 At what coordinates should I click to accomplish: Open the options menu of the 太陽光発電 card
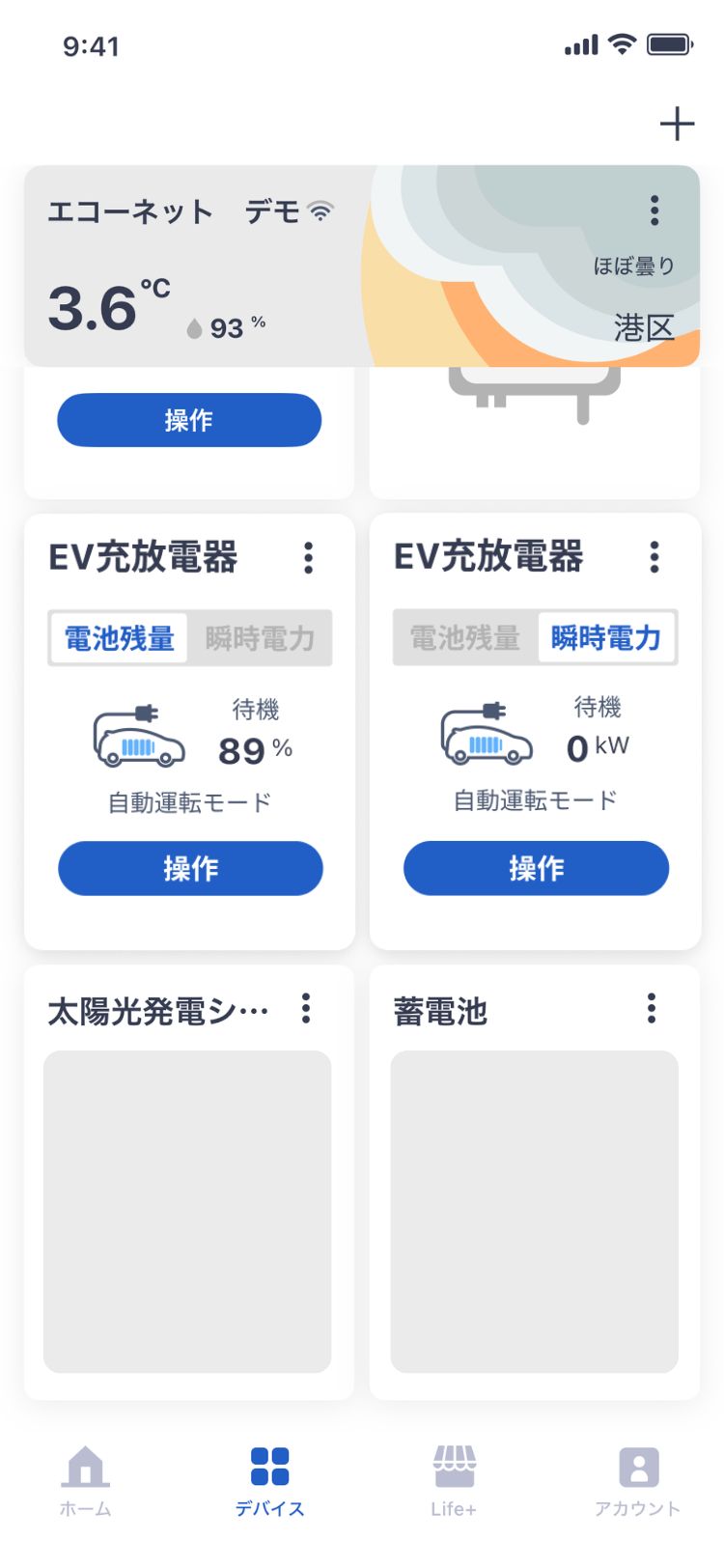point(306,1008)
